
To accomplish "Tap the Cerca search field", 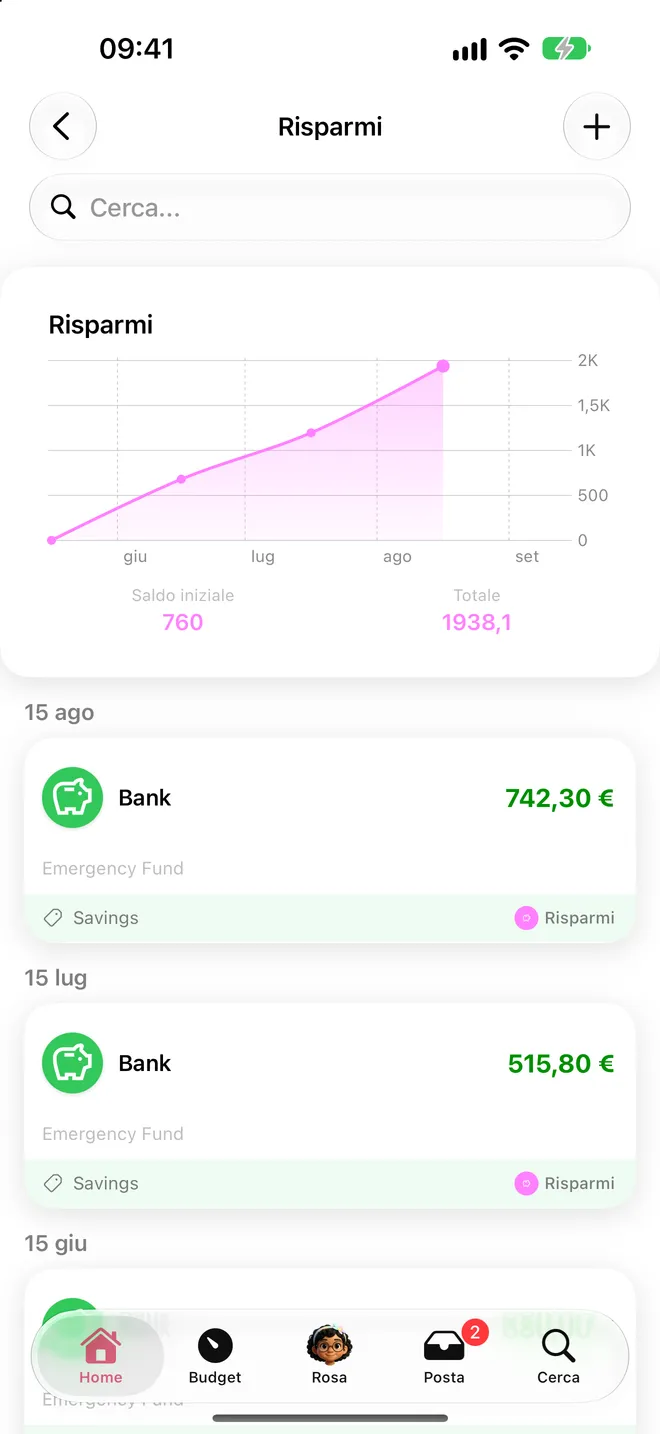I will pos(330,208).
